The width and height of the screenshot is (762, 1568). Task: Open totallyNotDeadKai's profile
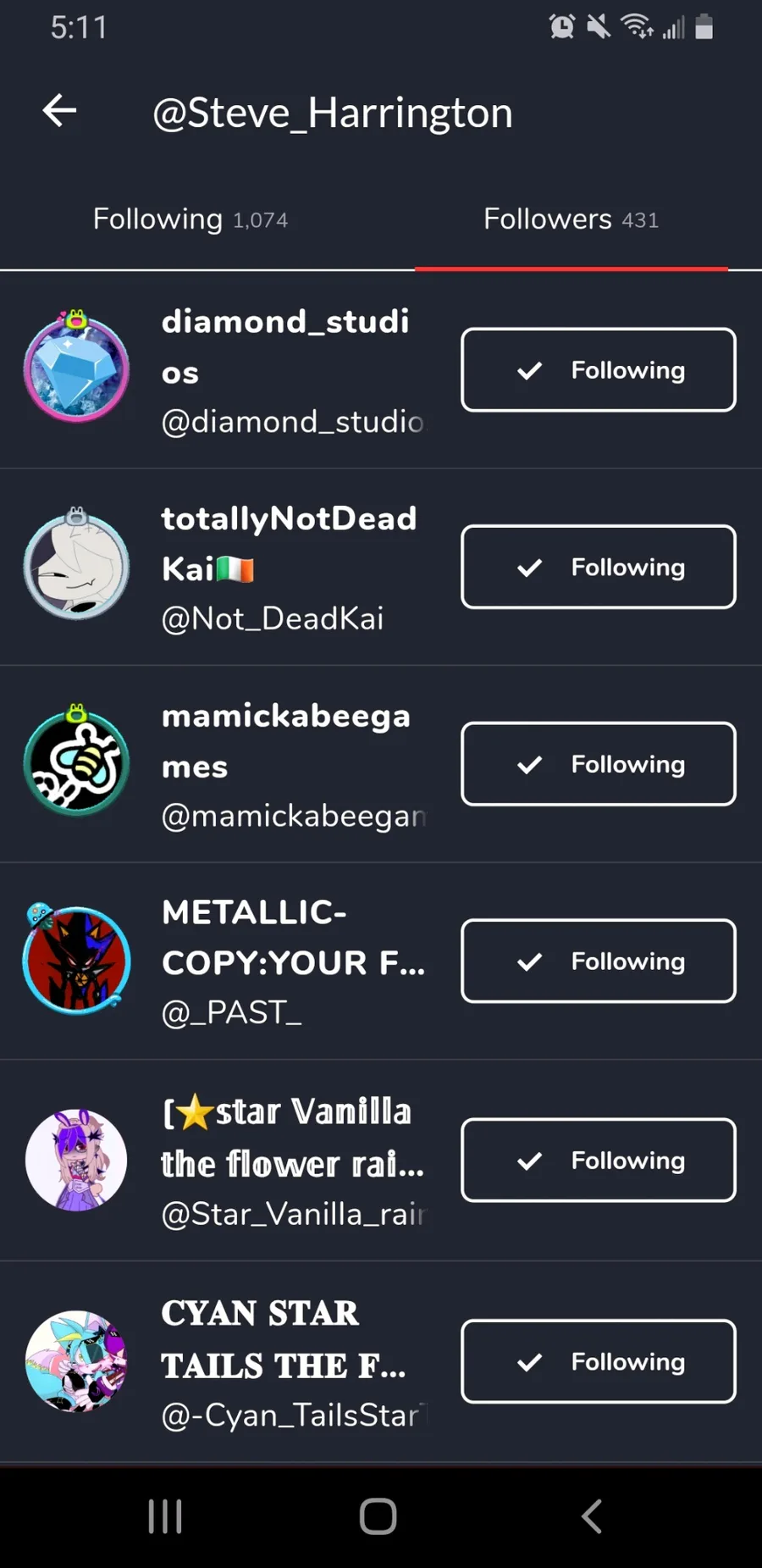(229, 567)
